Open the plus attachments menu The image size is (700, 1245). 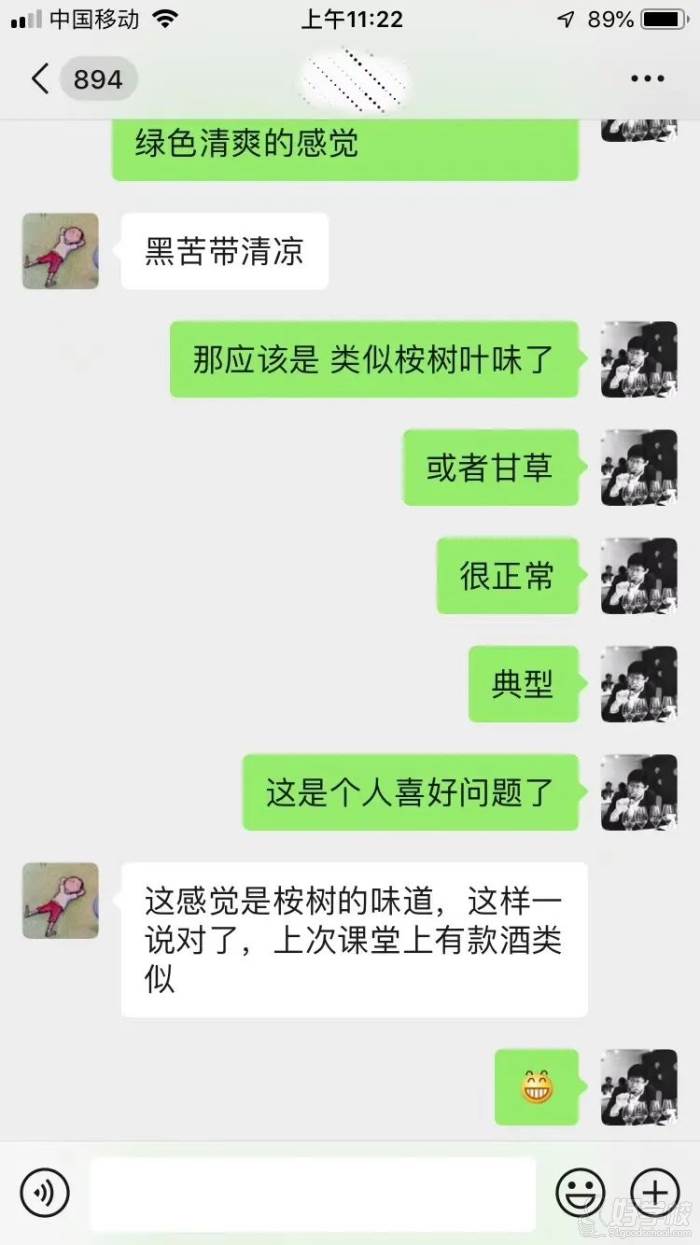(x=655, y=1193)
